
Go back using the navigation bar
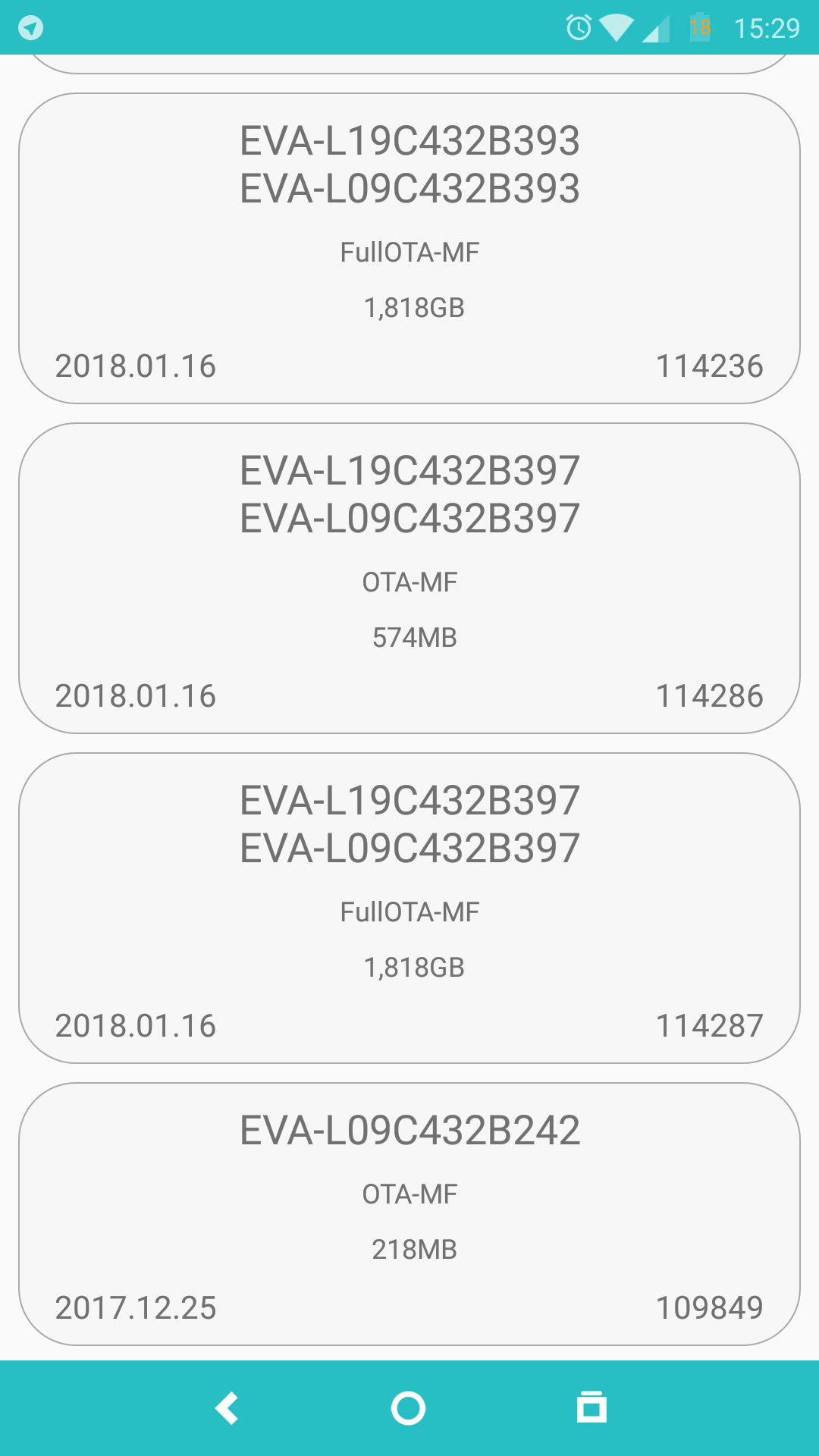(227, 1408)
